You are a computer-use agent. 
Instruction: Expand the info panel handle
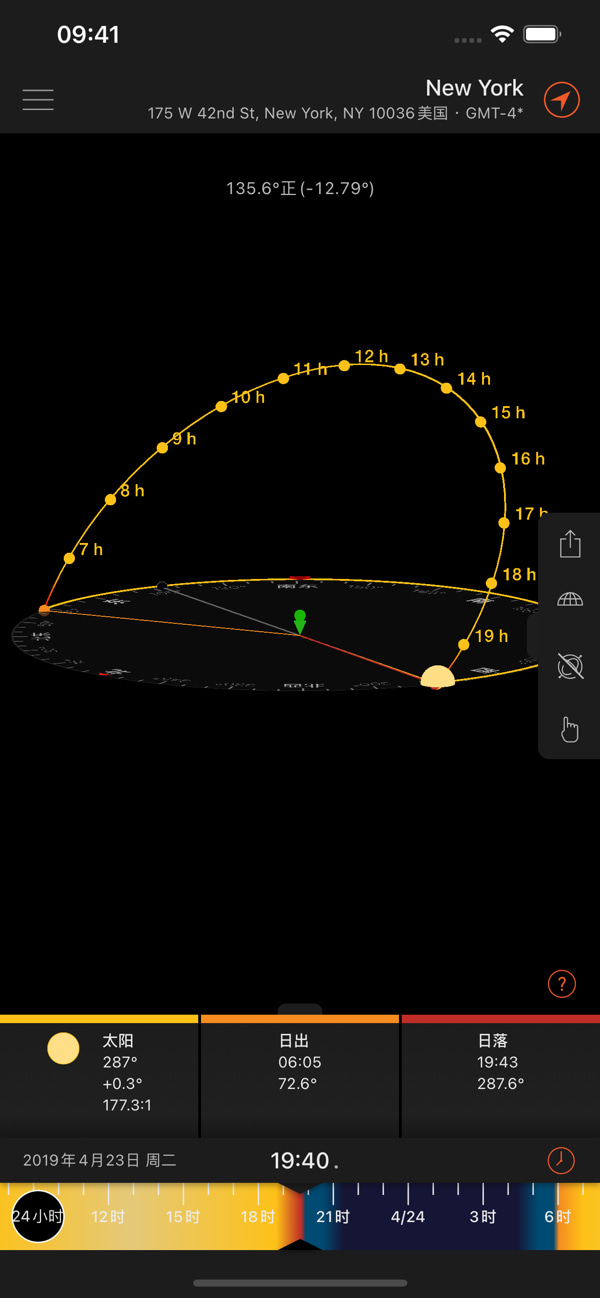(x=300, y=1010)
